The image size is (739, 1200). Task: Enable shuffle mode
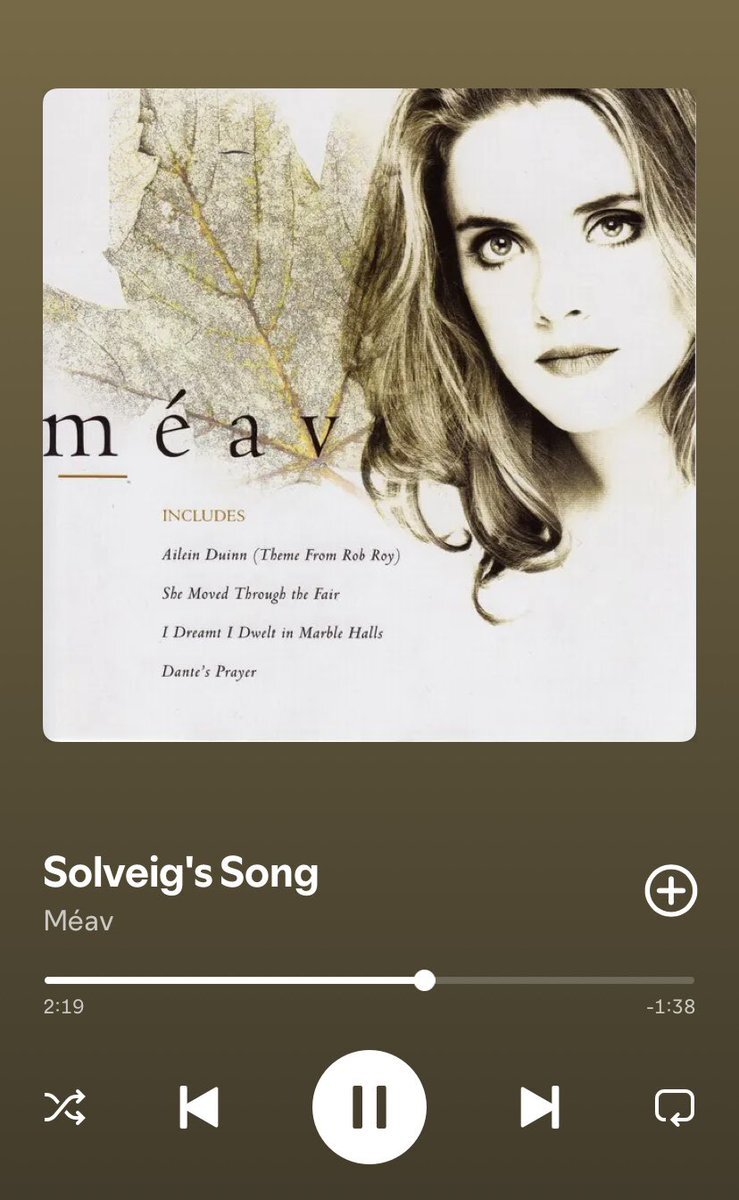pos(65,1107)
